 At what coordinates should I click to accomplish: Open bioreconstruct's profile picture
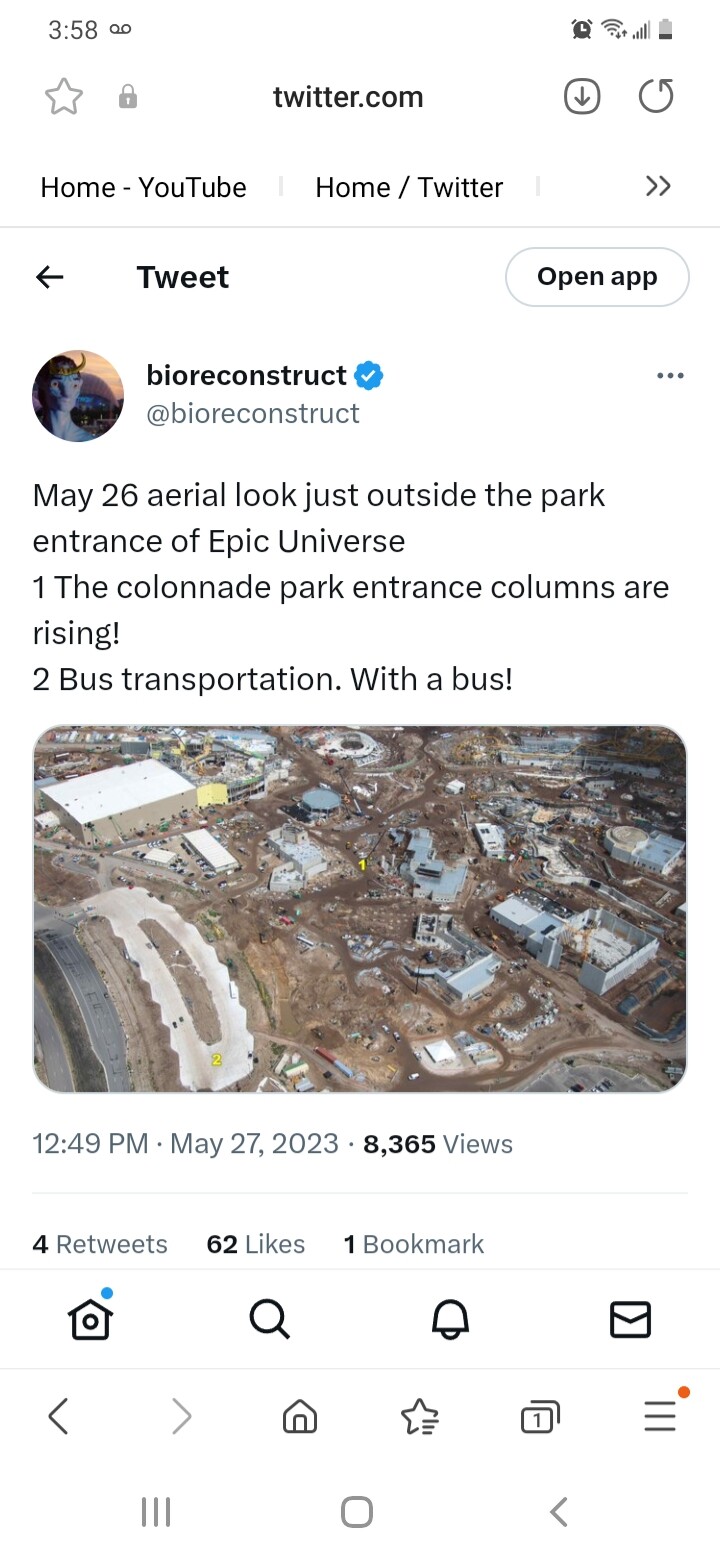coord(78,395)
